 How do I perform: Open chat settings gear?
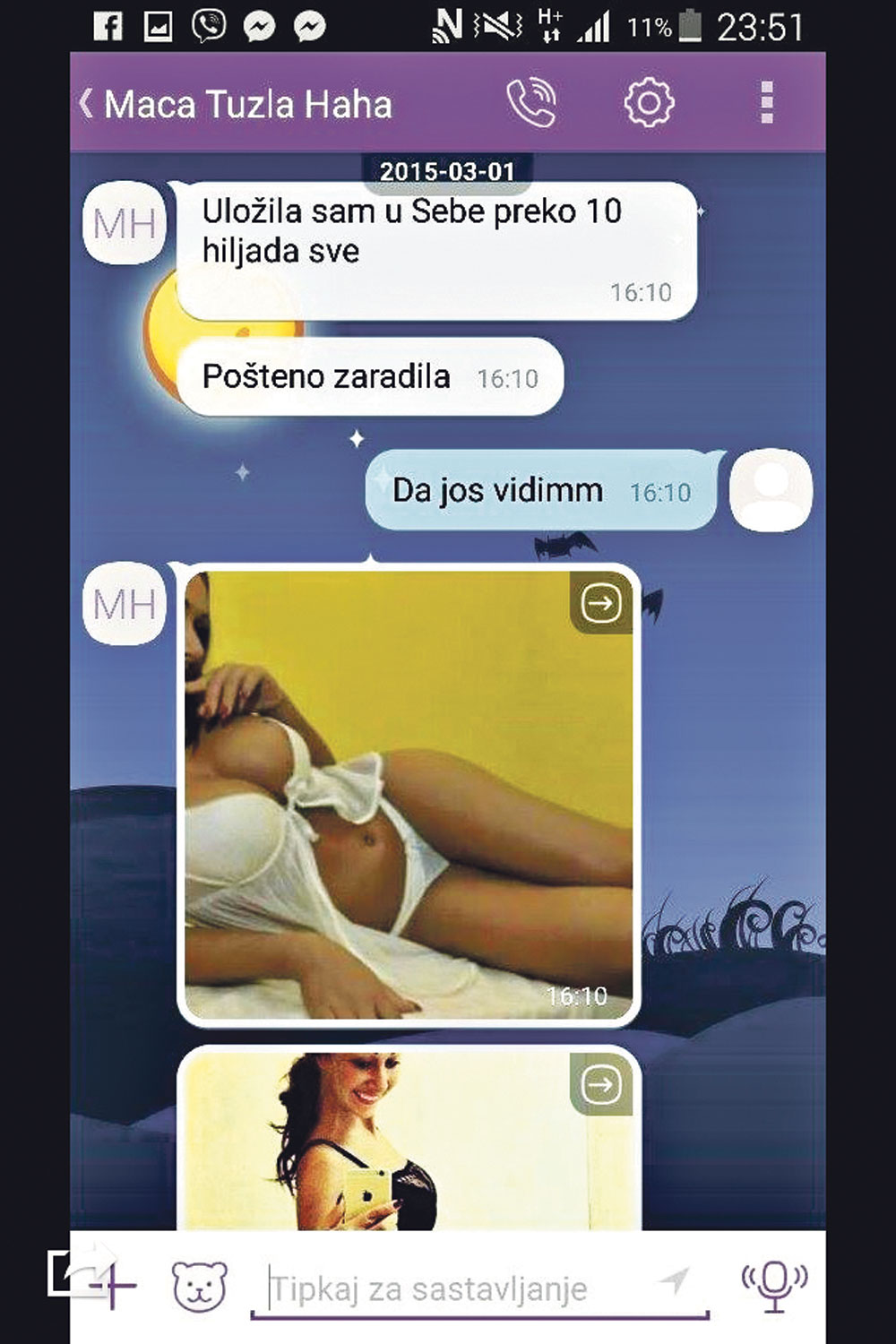pos(649,103)
